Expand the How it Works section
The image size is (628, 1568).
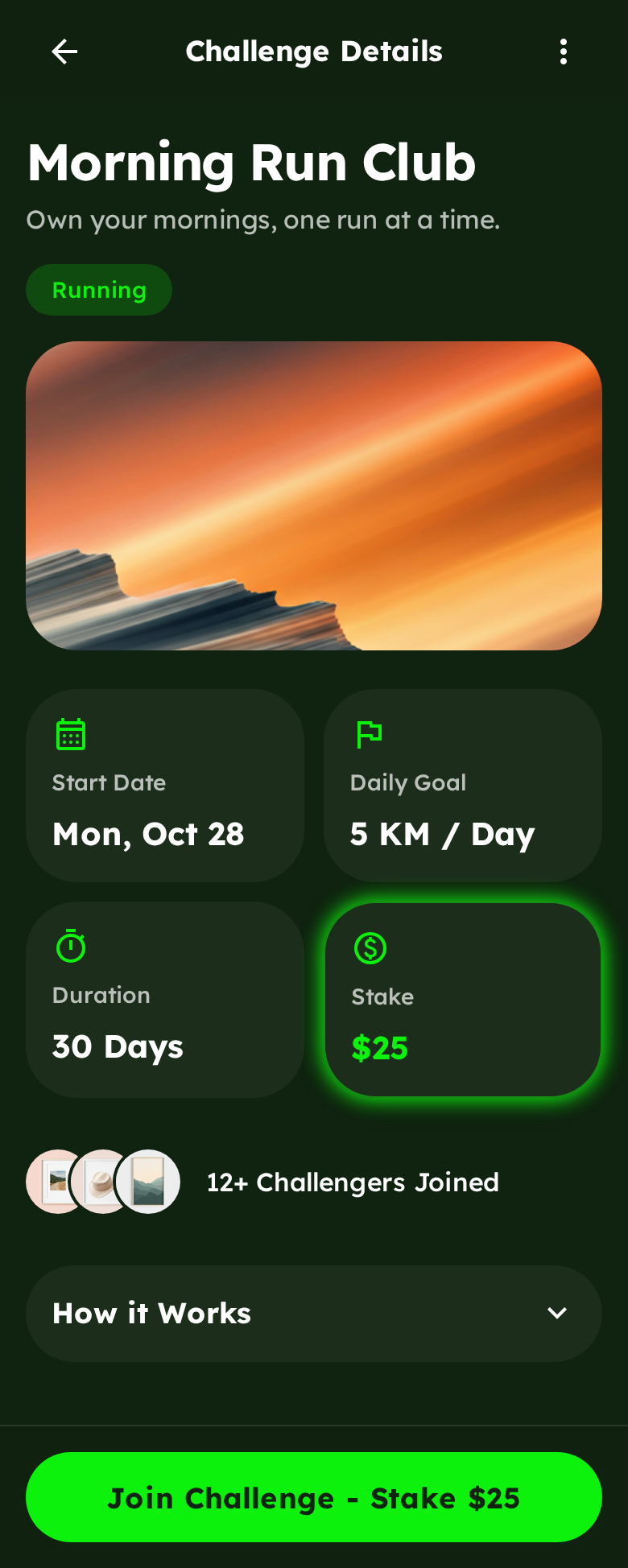(x=314, y=1313)
